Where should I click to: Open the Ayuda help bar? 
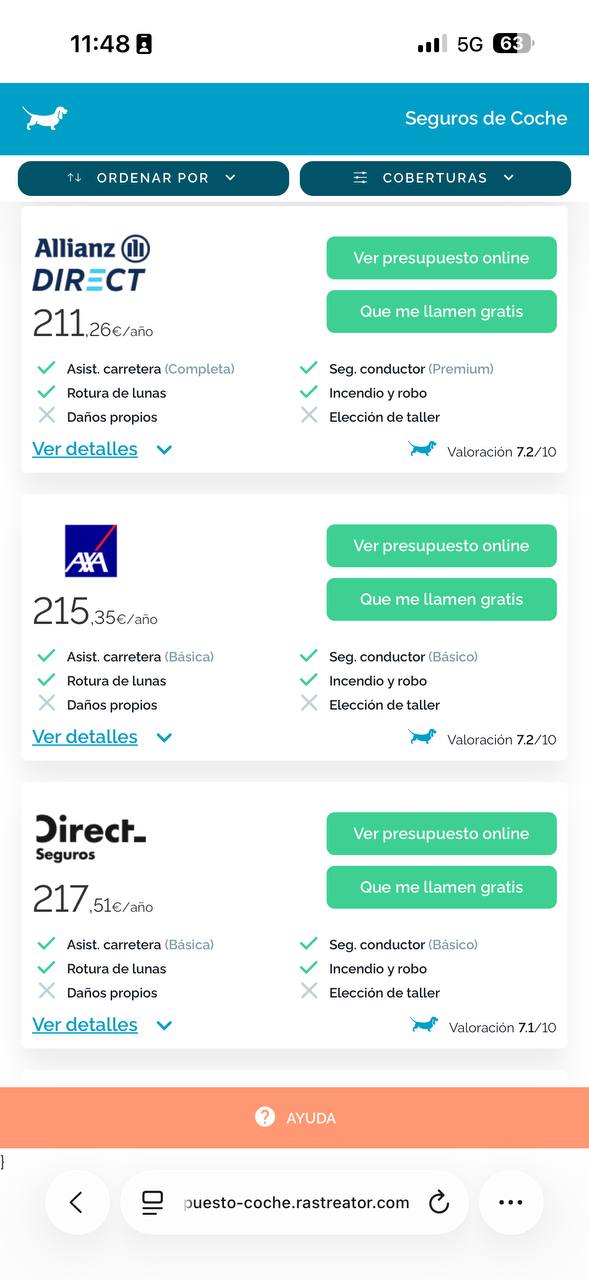point(294,1118)
